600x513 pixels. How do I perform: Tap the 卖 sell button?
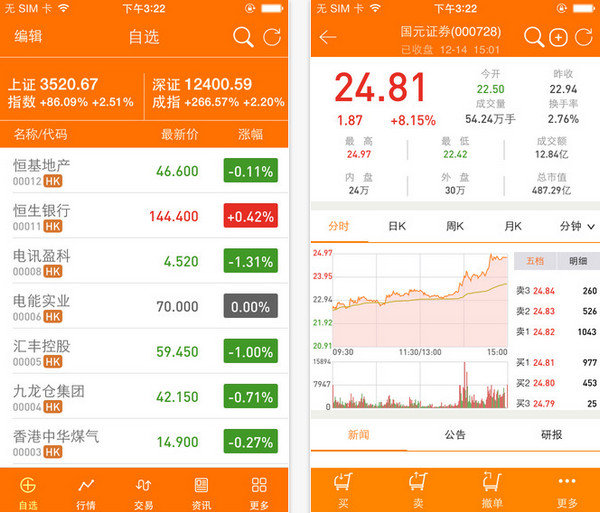pos(418,490)
